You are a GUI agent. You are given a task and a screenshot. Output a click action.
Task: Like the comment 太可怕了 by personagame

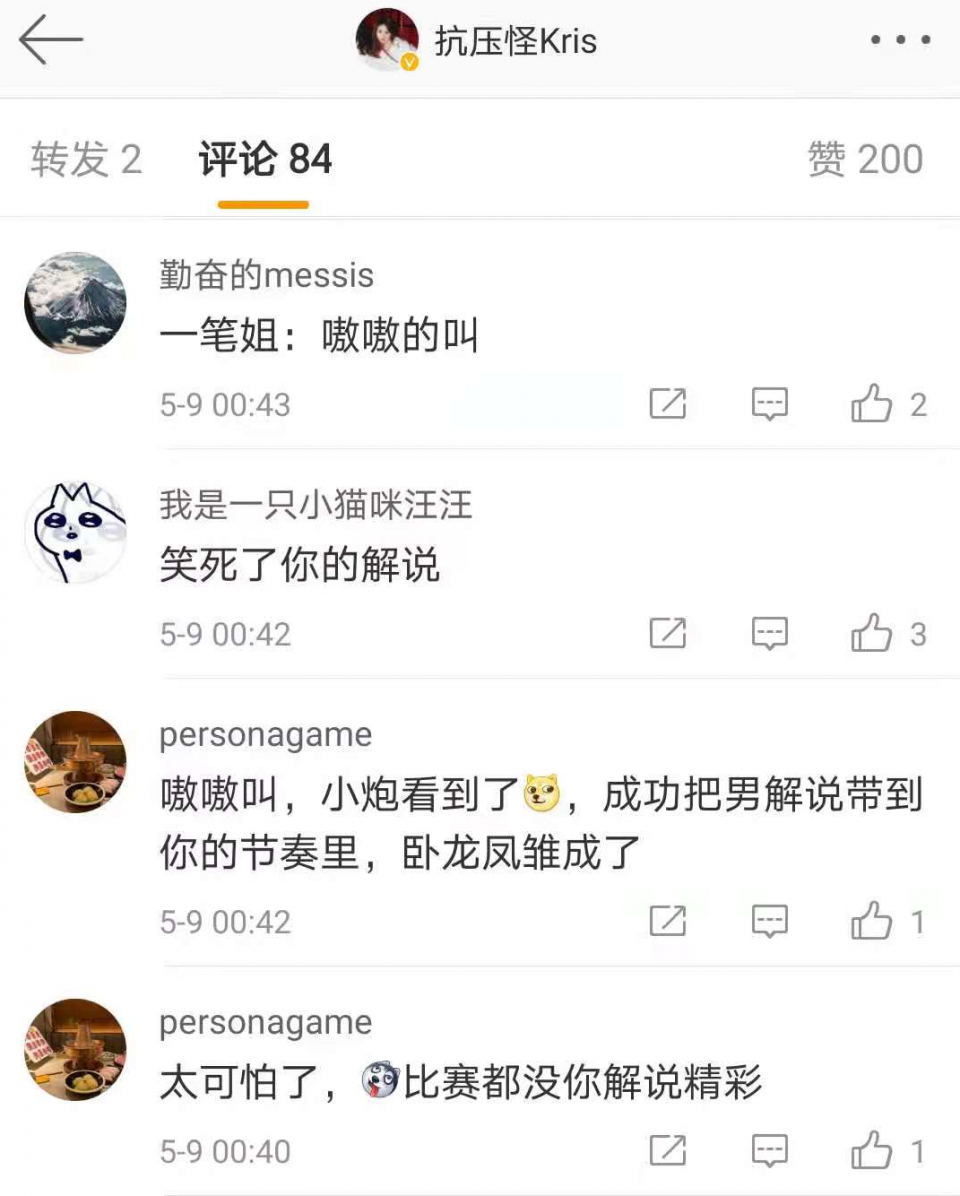tap(872, 1150)
